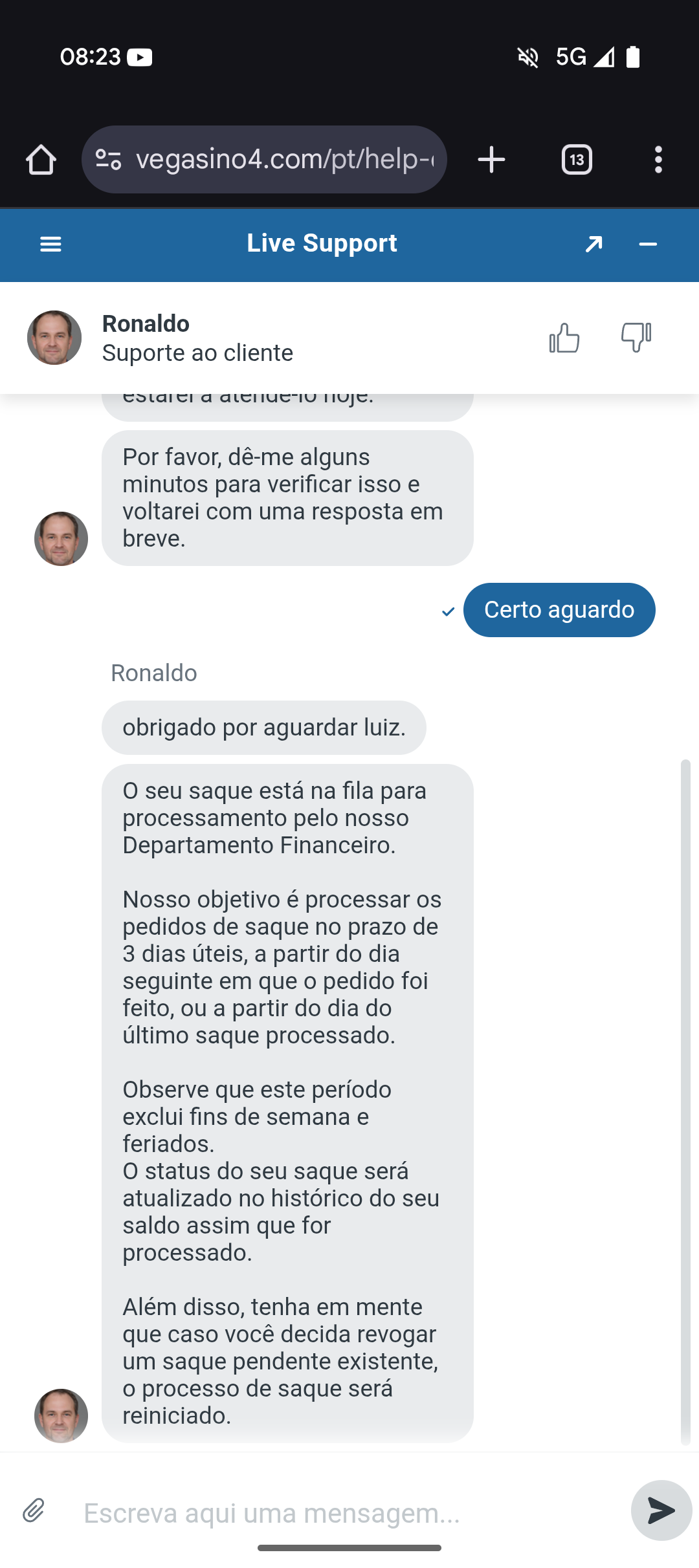
Task: Open the chat menu via hamburger icon
Action: click(x=50, y=245)
